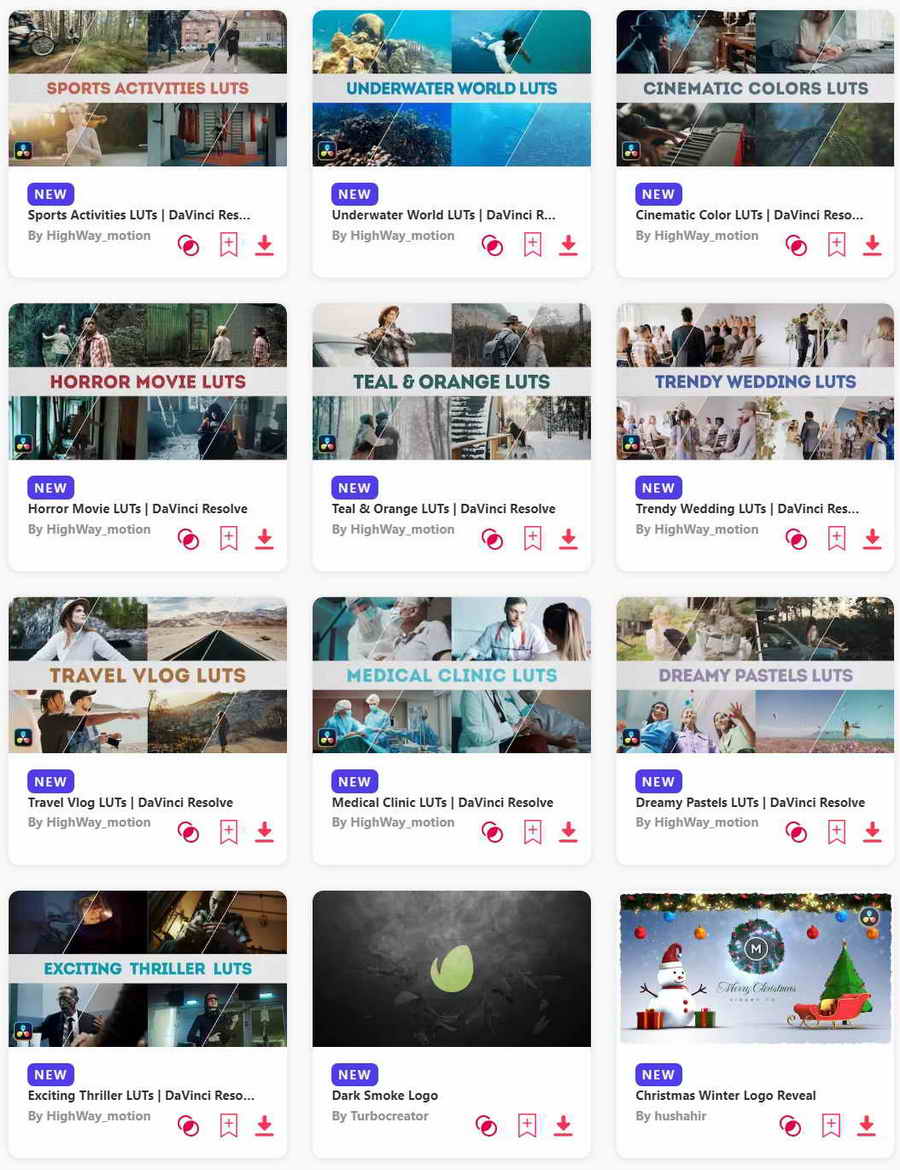Download the Dark Smoke Logo
Image resolution: width=900 pixels, height=1170 pixels.
click(563, 1126)
